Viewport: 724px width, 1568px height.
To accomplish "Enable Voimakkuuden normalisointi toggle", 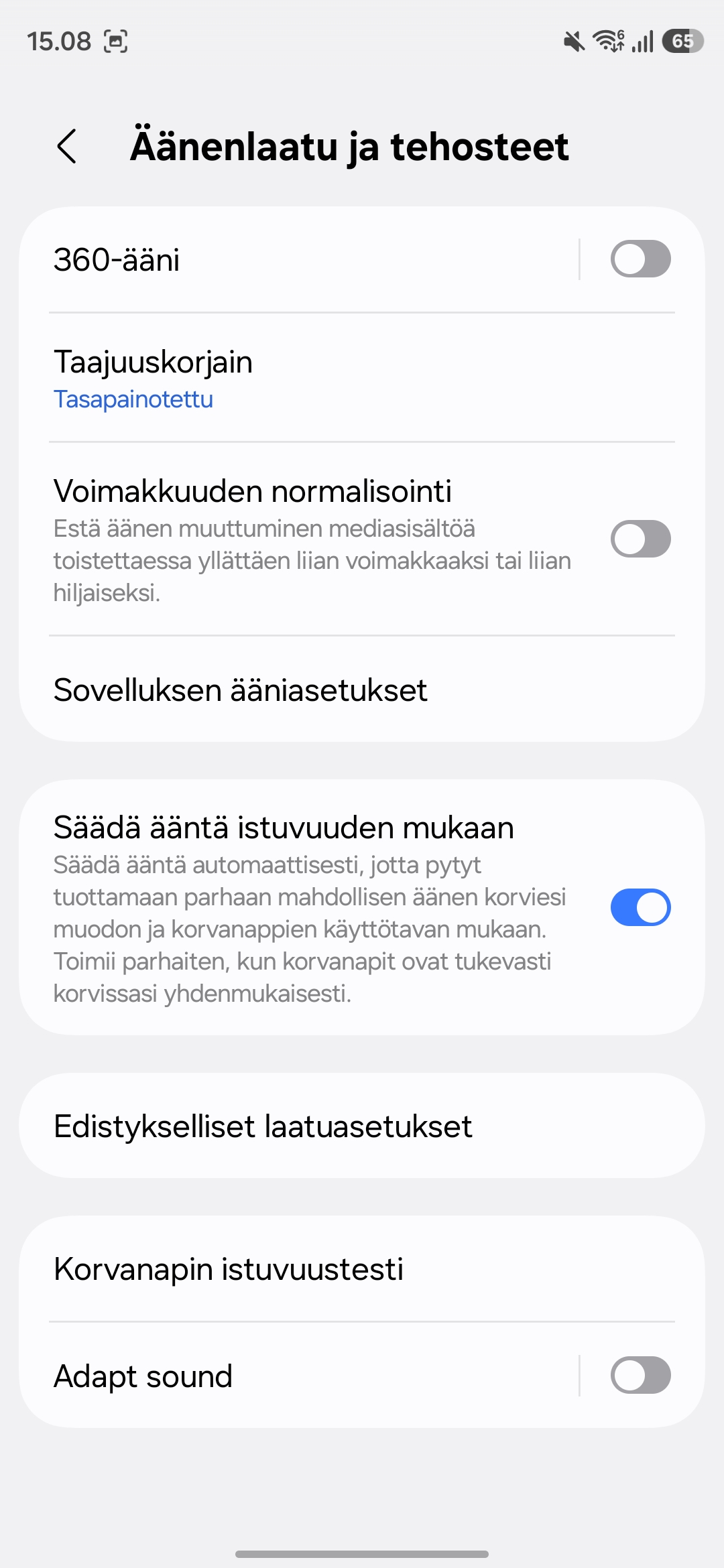I will [640, 539].
